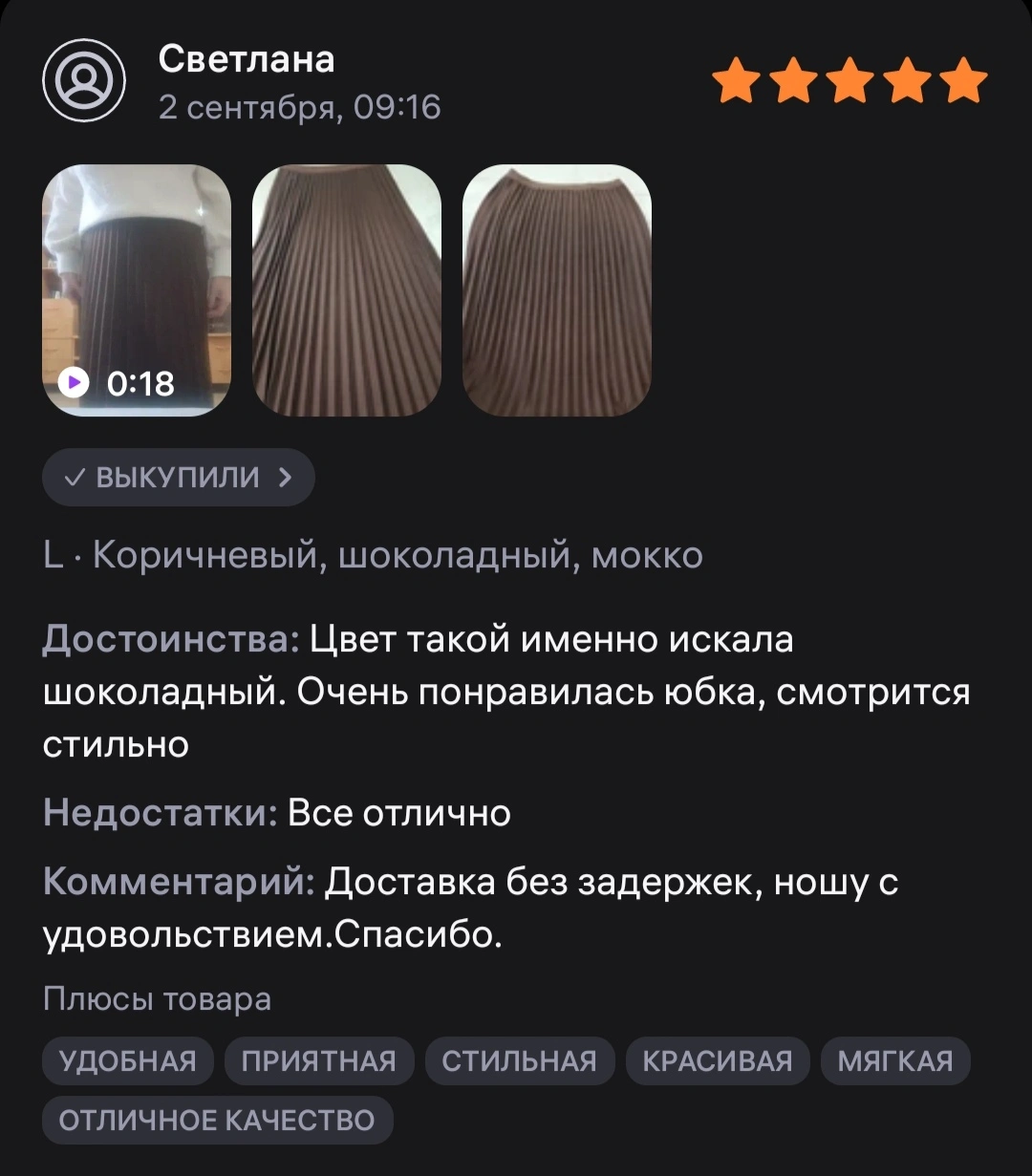Toggle the УДОБНАЯ product tag
The image size is (1032, 1176).
coord(127,1060)
